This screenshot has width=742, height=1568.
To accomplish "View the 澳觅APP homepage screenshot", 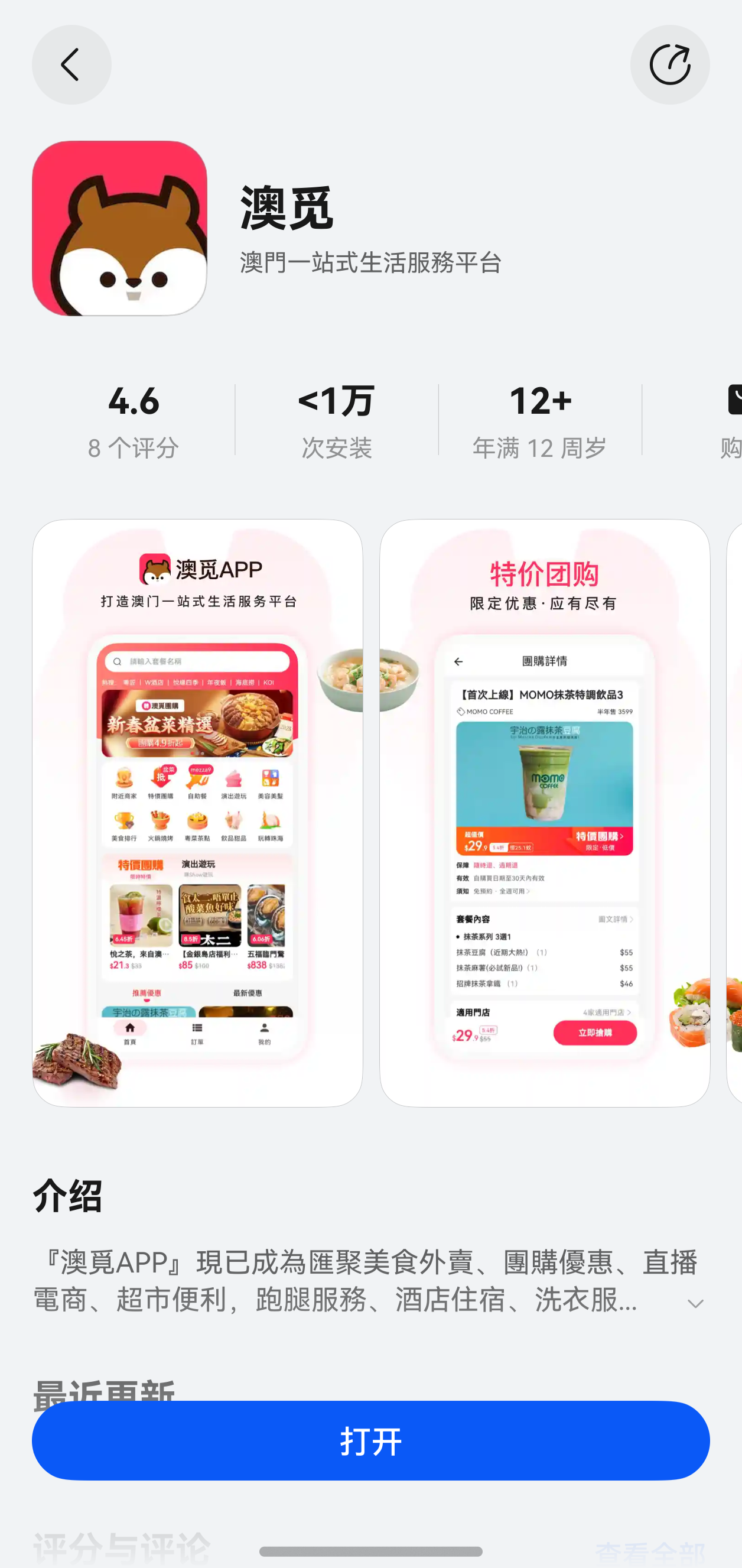I will click(x=197, y=812).
